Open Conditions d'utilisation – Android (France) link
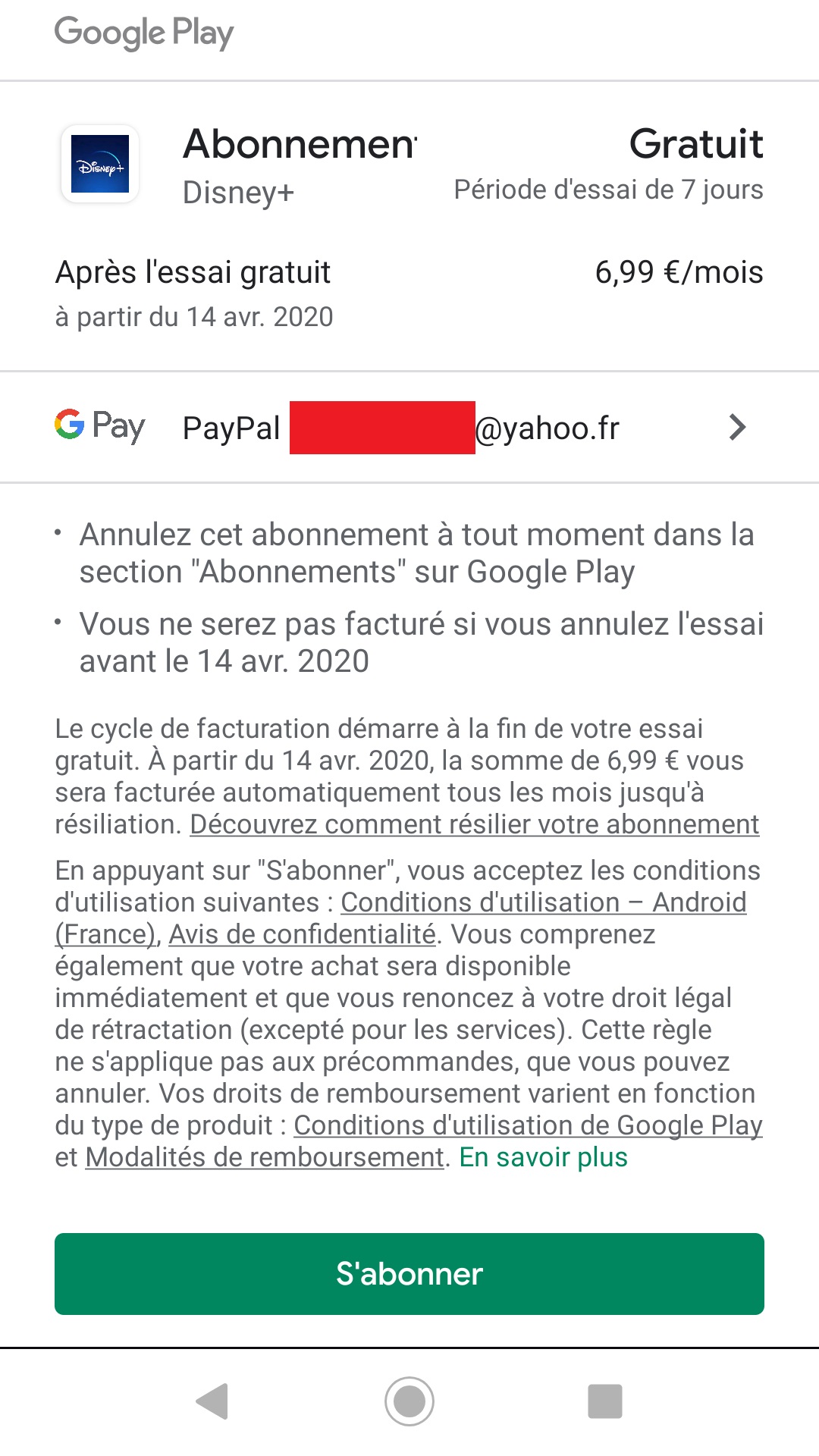 (543, 902)
